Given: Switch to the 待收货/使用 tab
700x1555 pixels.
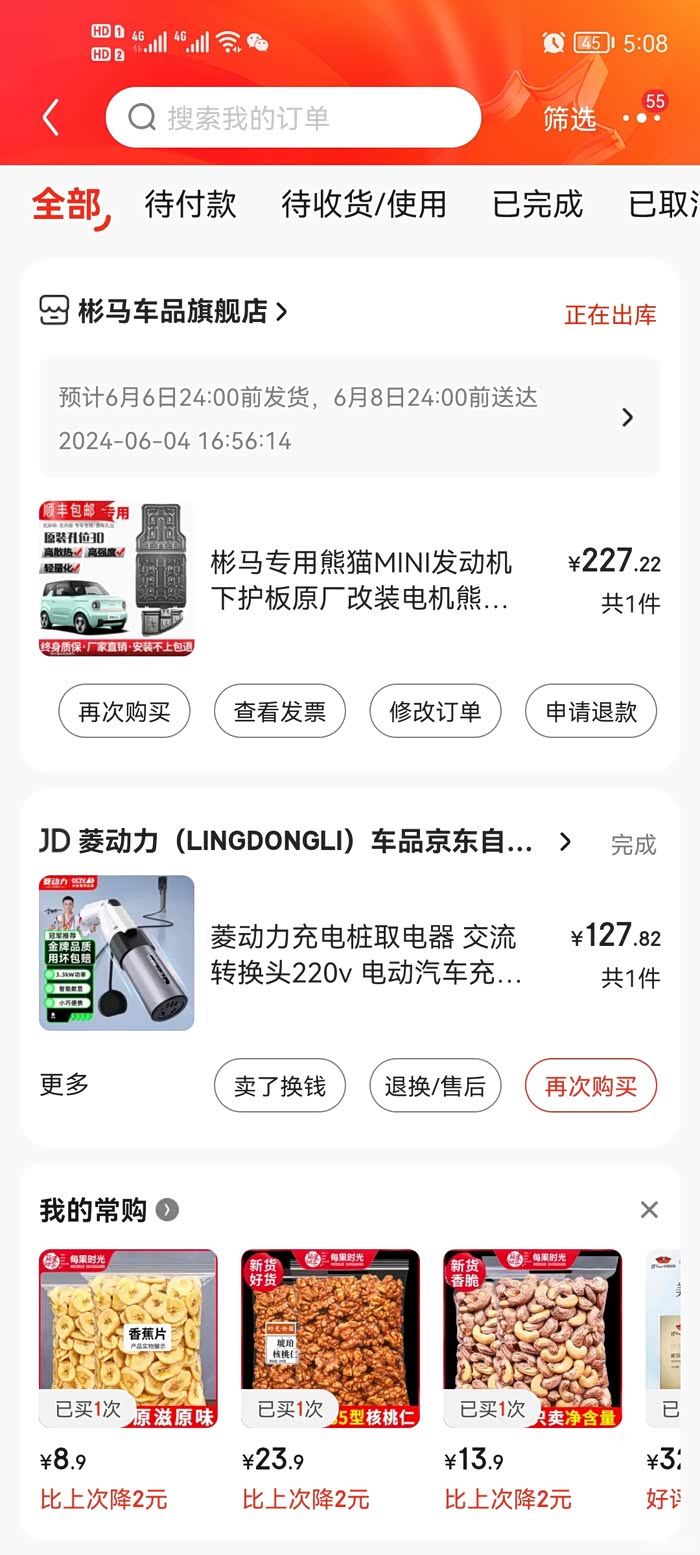Looking at the screenshot, I should [x=363, y=204].
